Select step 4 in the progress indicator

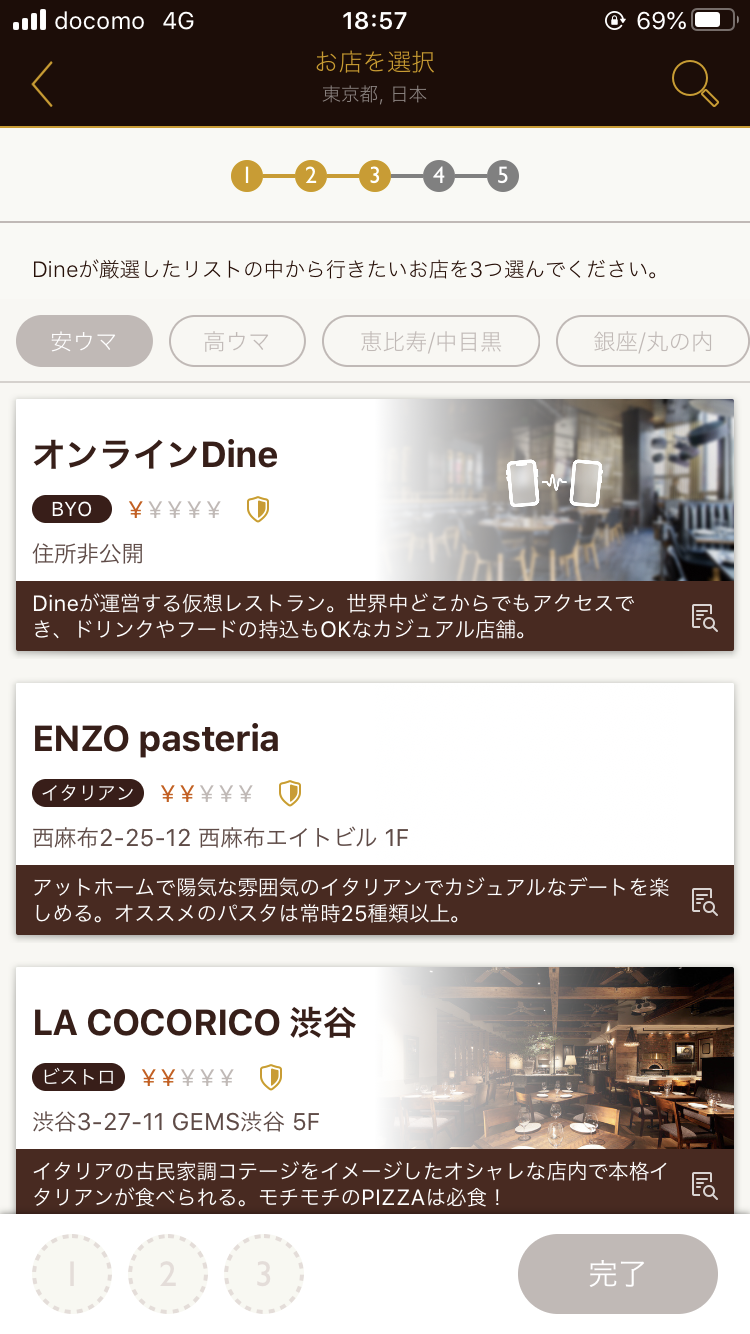[x=438, y=175]
